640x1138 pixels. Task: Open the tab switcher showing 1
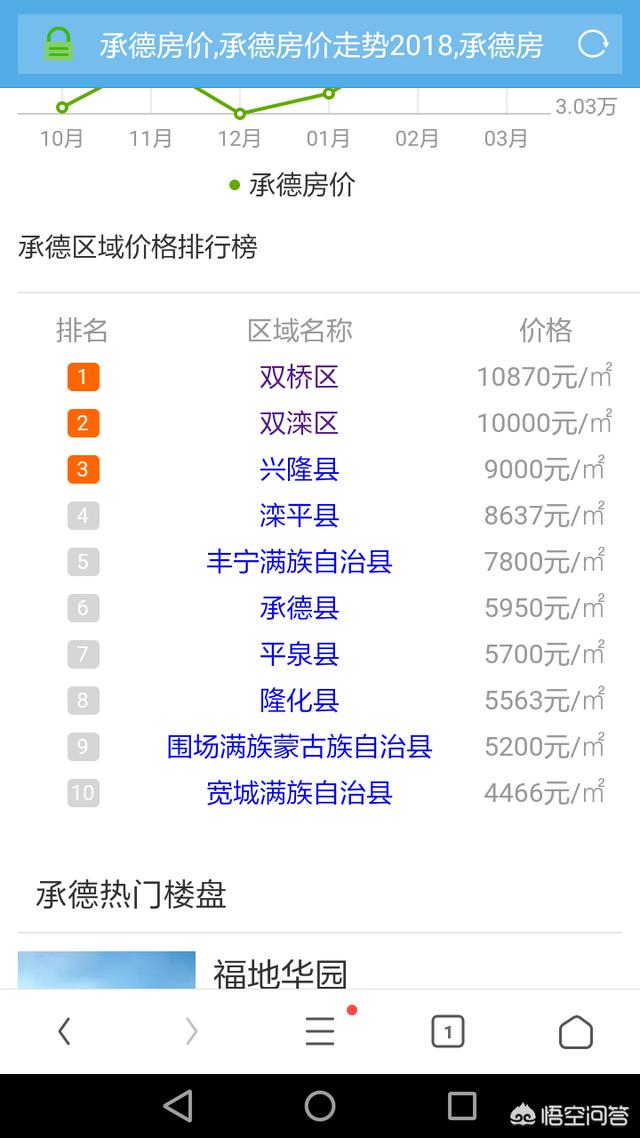[448, 1031]
